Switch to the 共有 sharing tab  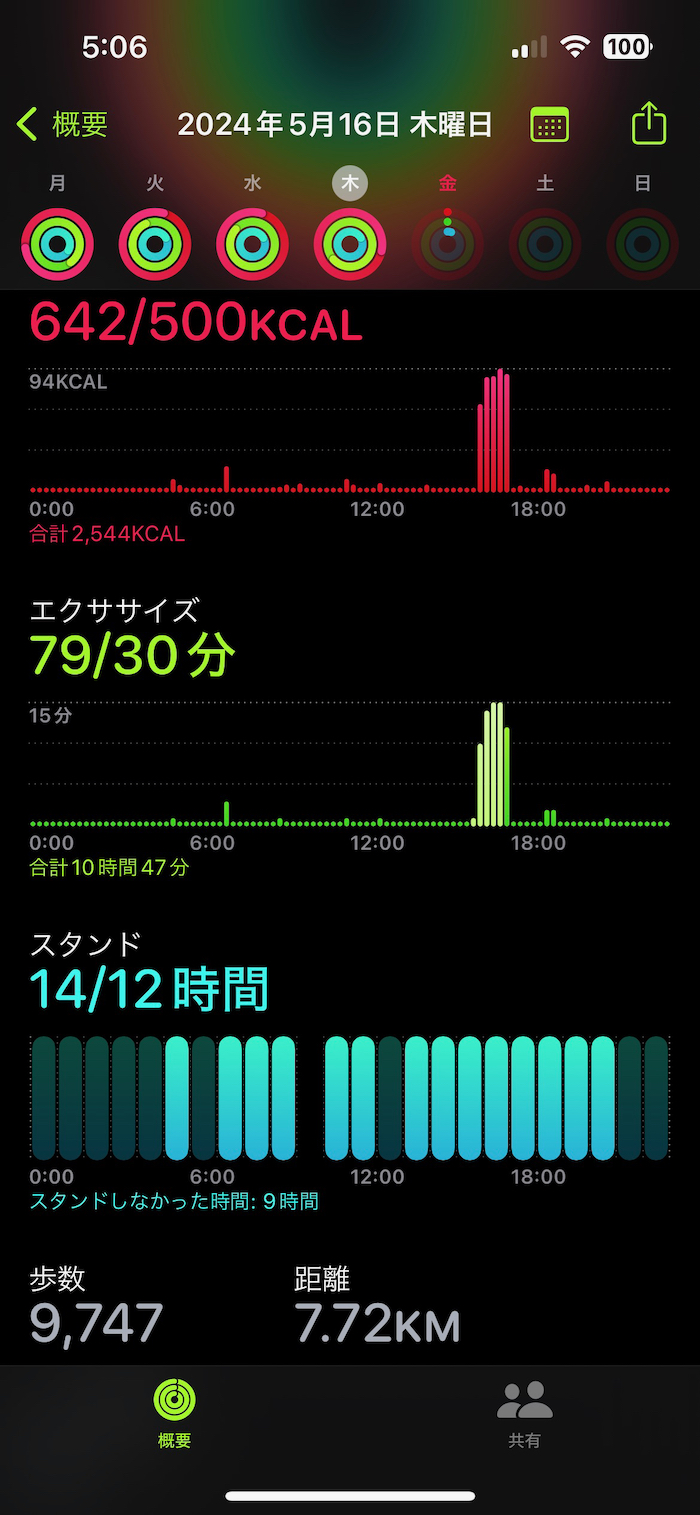pyautogui.click(x=524, y=1413)
